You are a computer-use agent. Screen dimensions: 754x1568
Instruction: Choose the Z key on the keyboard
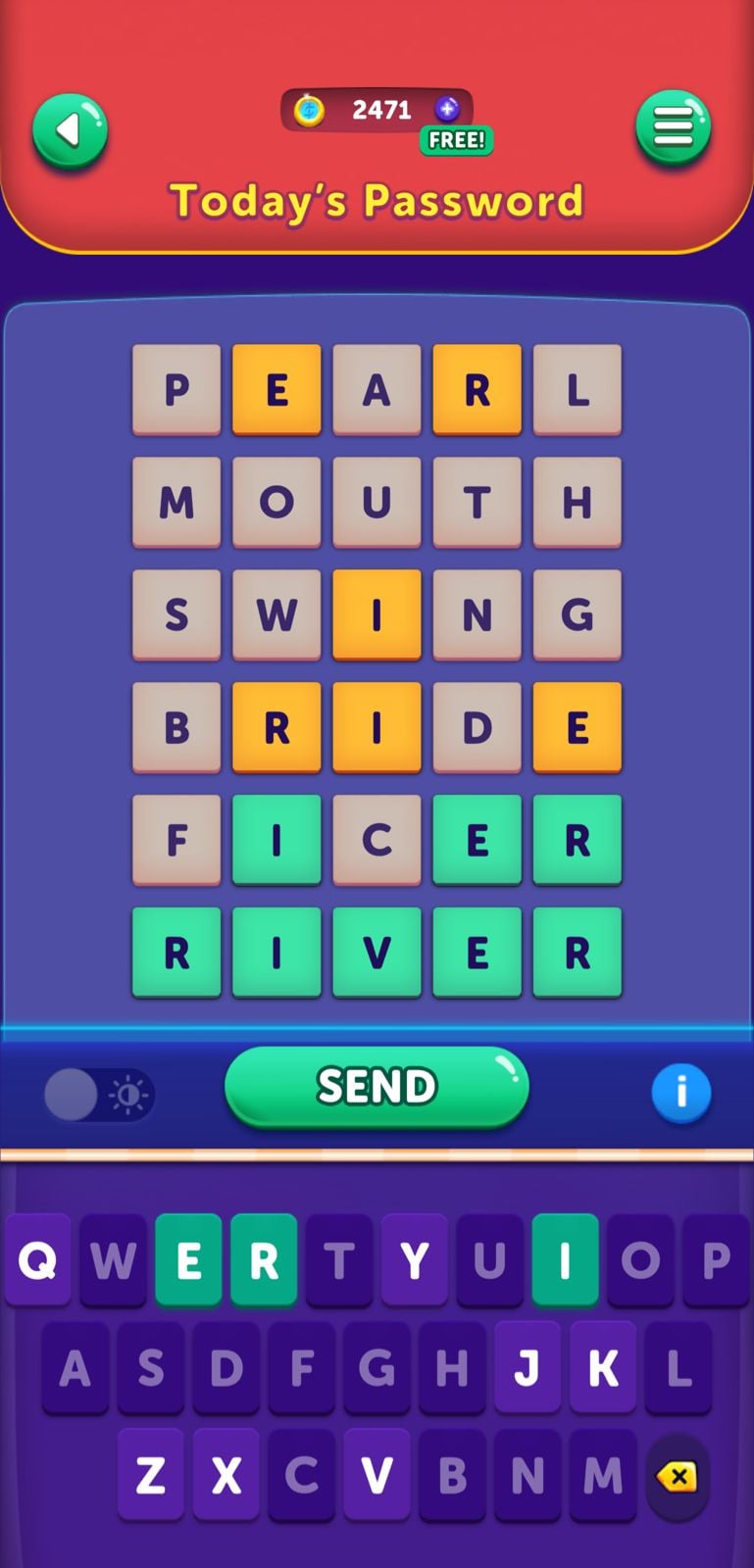click(150, 1475)
